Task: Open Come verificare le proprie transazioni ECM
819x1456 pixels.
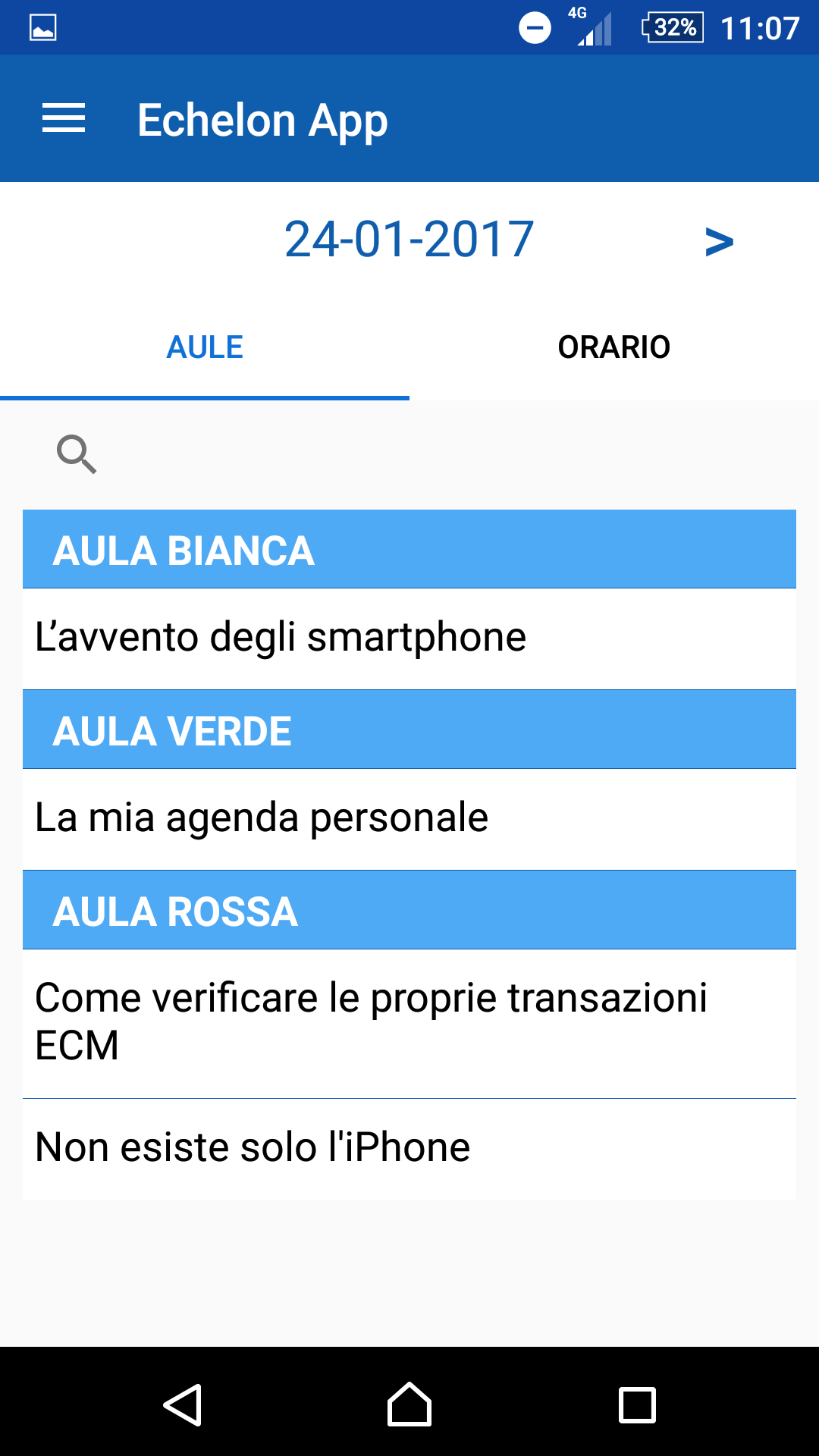Action: coord(409,1023)
